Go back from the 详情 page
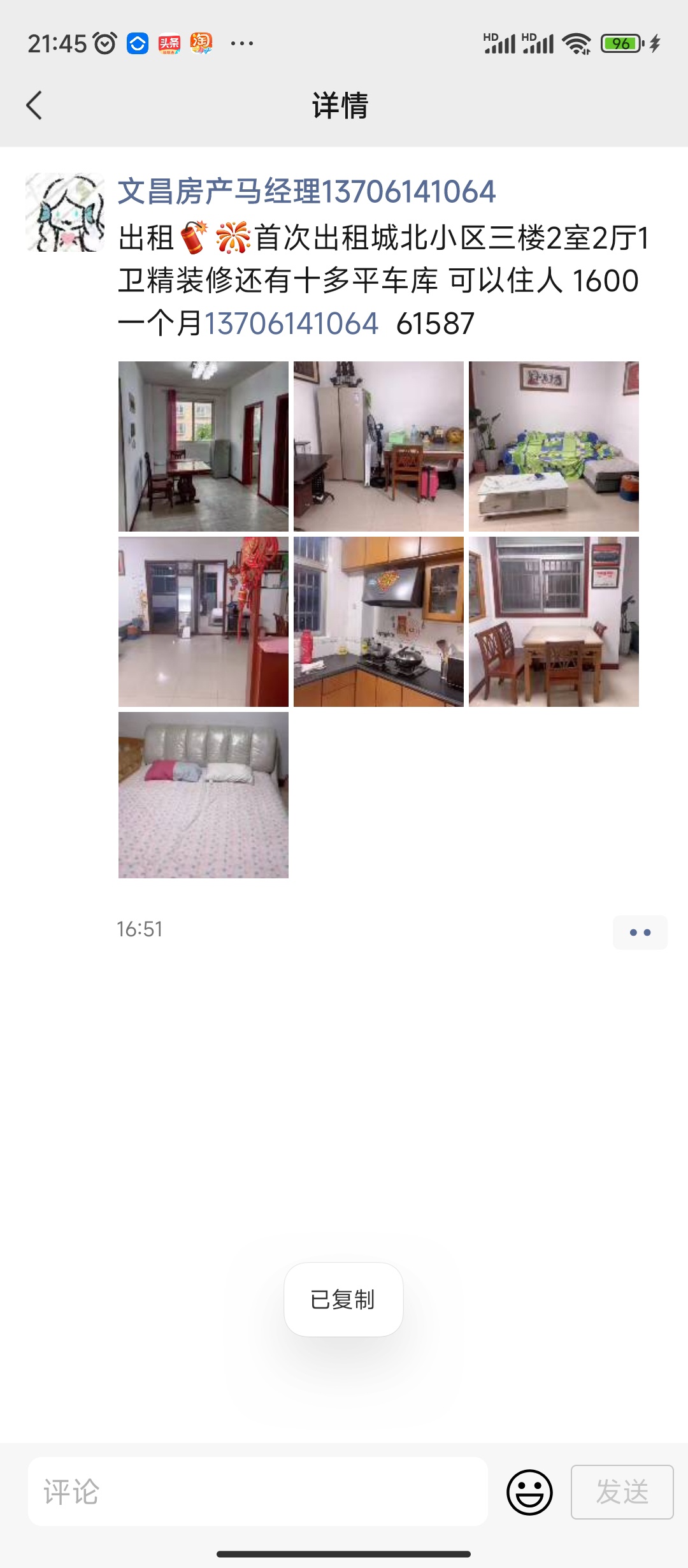This screenshot has height=1568, width=688. pyautogui.click(x=34, y=105)
